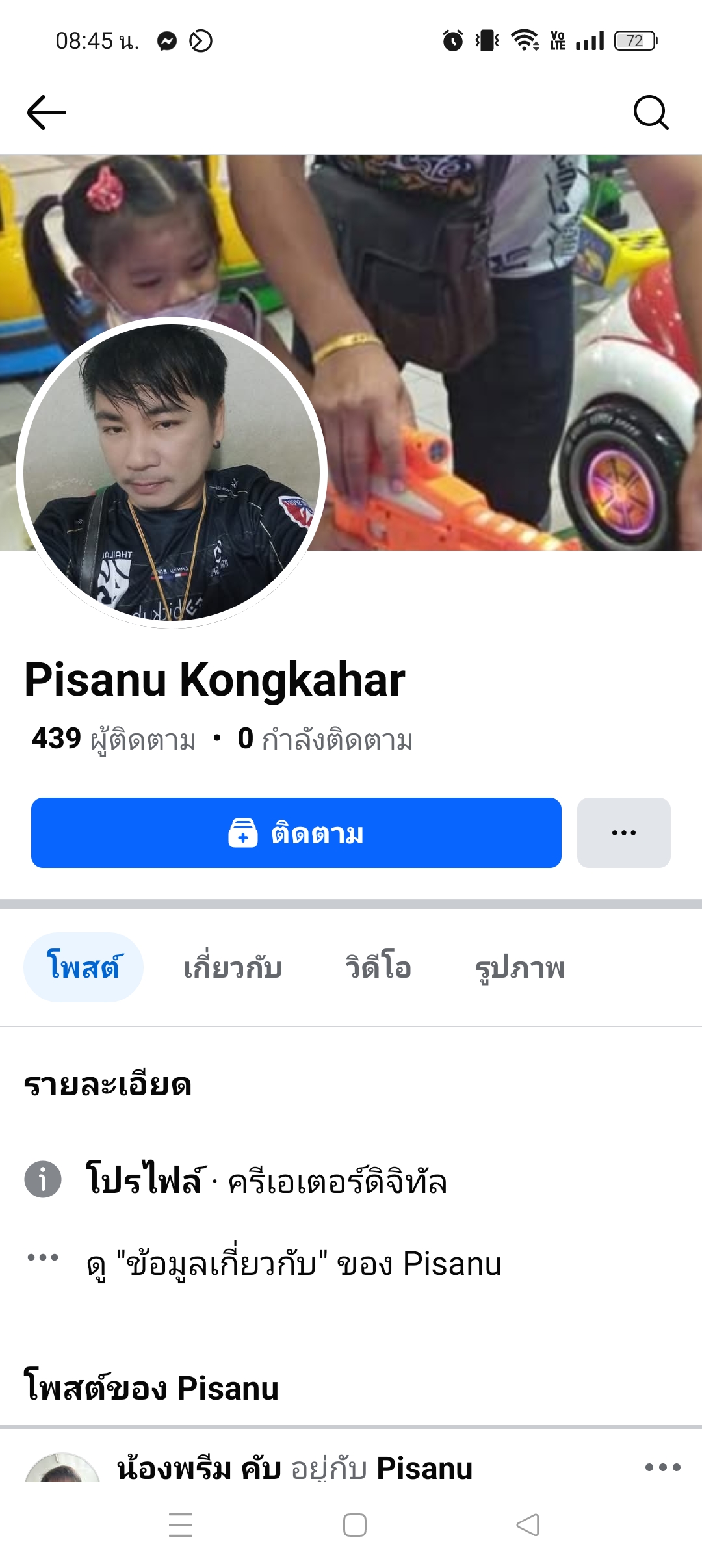Switch to the วิดีโอ tab
The height and width of the screenshot is (1568, 702).
coord(378,968)
